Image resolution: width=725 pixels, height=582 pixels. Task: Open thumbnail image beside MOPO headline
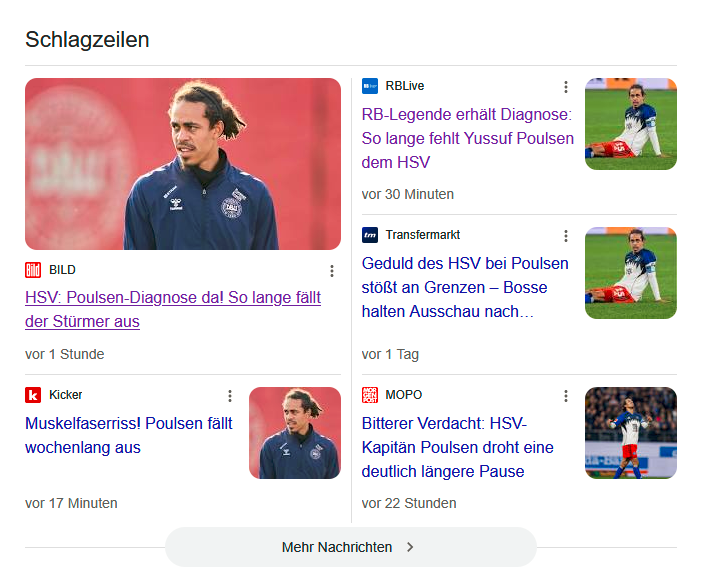tap(630, 433)
